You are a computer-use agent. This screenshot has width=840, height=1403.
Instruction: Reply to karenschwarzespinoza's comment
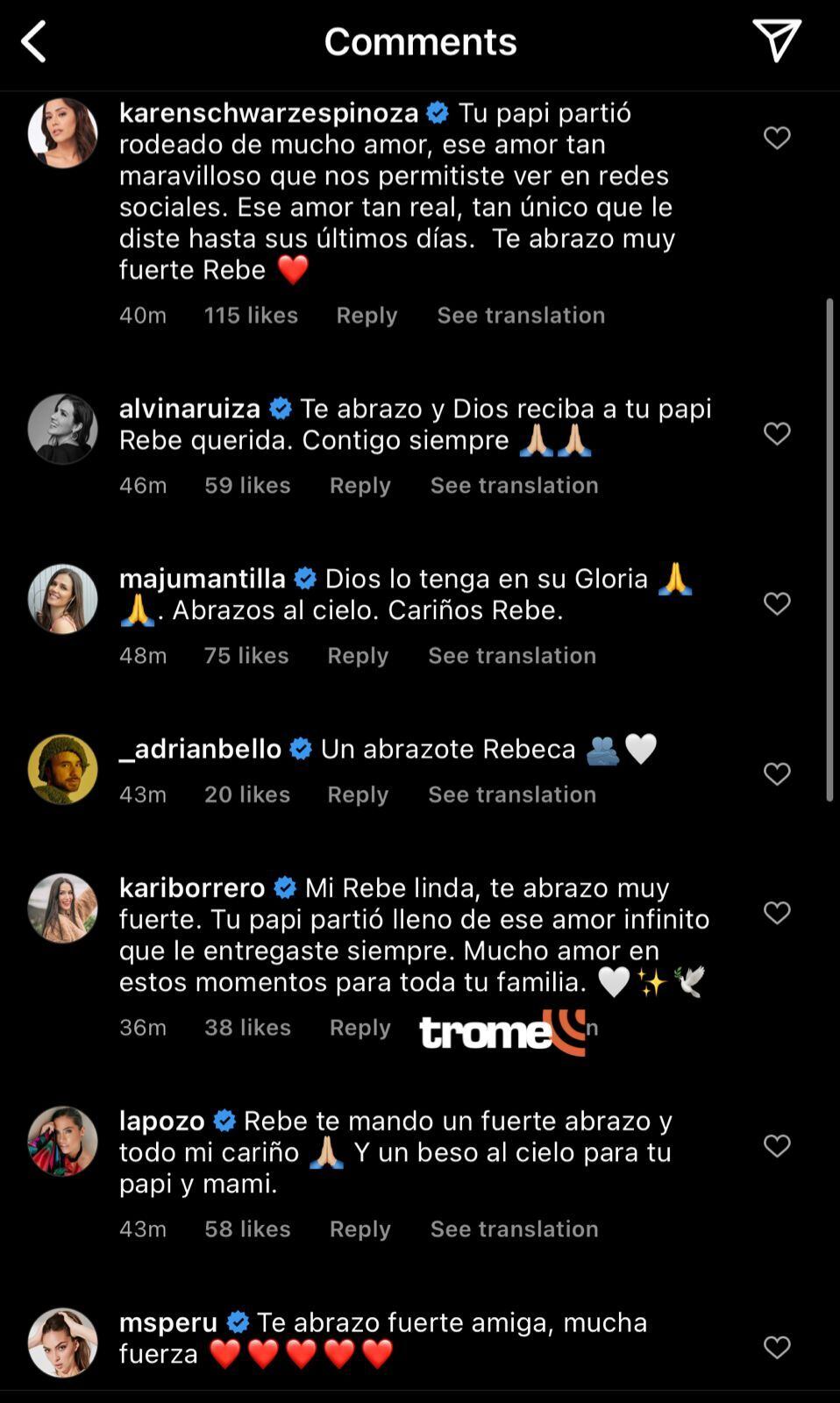[367, 315]
